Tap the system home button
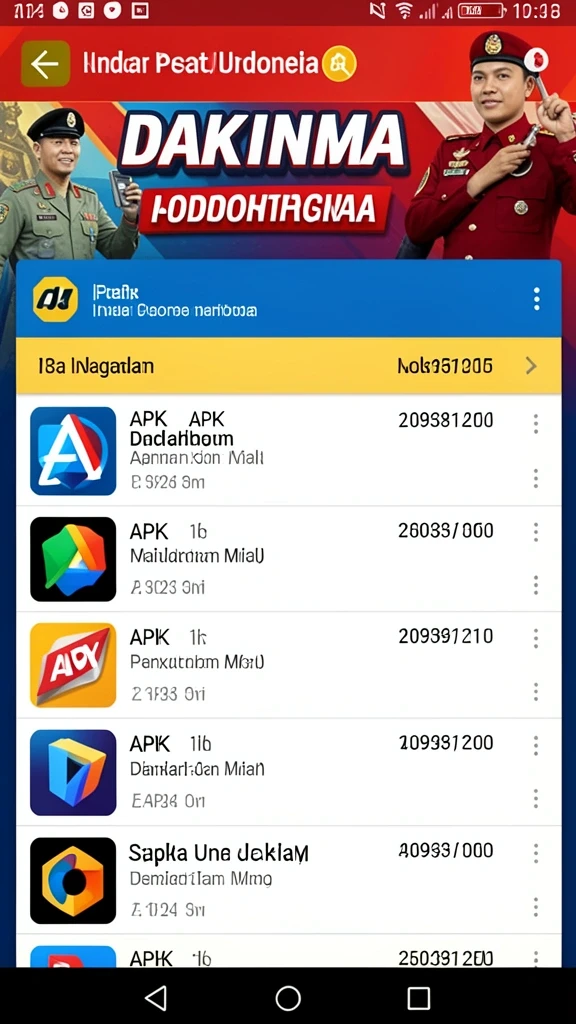 coord(288,998)
